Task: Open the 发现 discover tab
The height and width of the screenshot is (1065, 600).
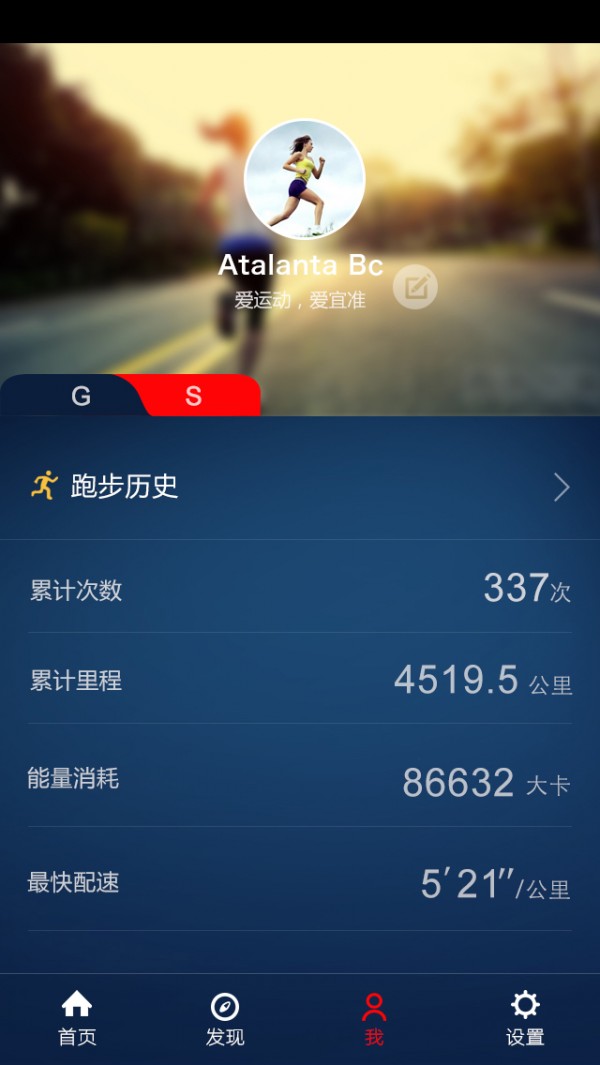Action: (225, 1018)
